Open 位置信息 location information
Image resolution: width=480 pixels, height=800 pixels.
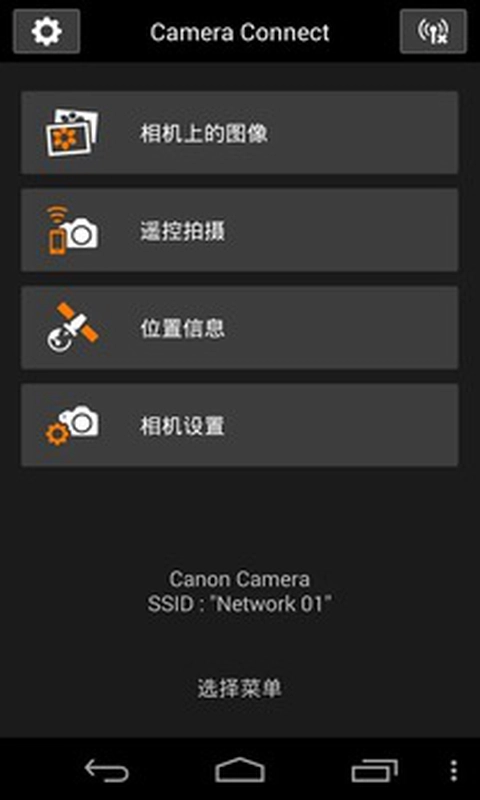click(240, 328)
